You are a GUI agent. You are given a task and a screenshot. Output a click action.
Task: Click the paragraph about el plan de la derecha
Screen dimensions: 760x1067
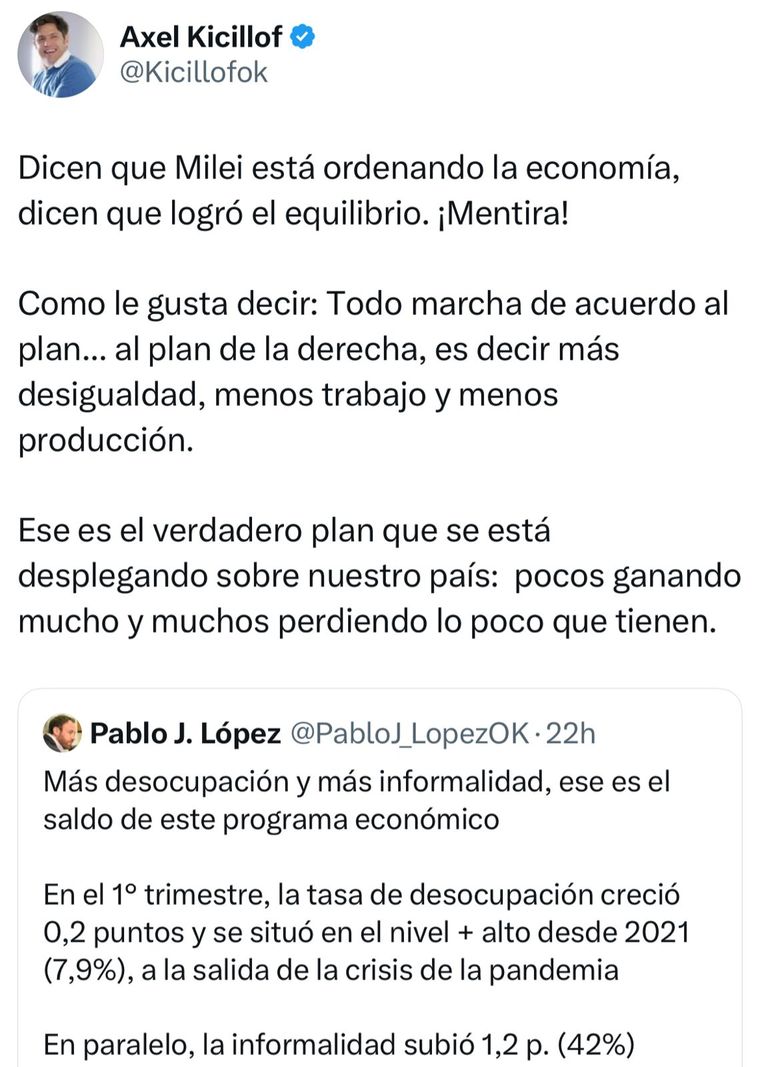(x=350, y=370)
